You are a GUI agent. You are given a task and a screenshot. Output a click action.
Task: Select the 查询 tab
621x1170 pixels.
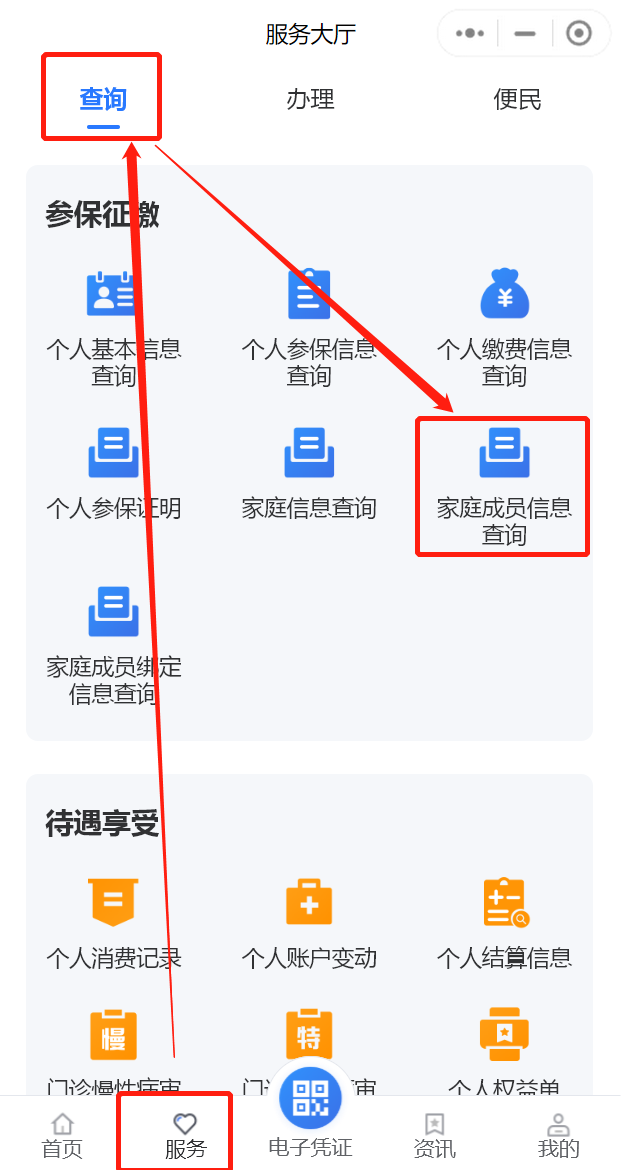click(103, 100)
